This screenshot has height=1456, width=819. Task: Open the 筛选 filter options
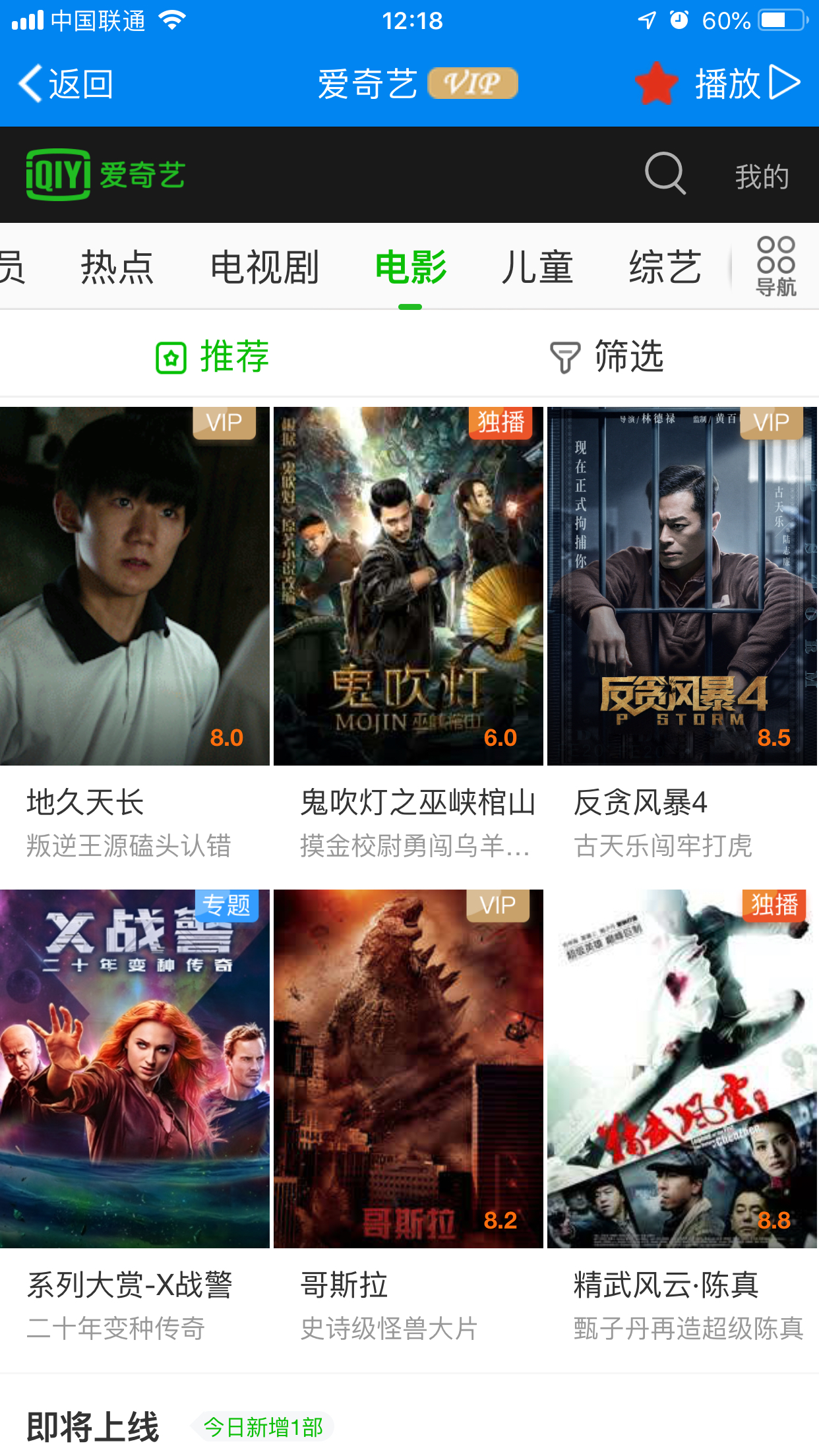(607, 357)
